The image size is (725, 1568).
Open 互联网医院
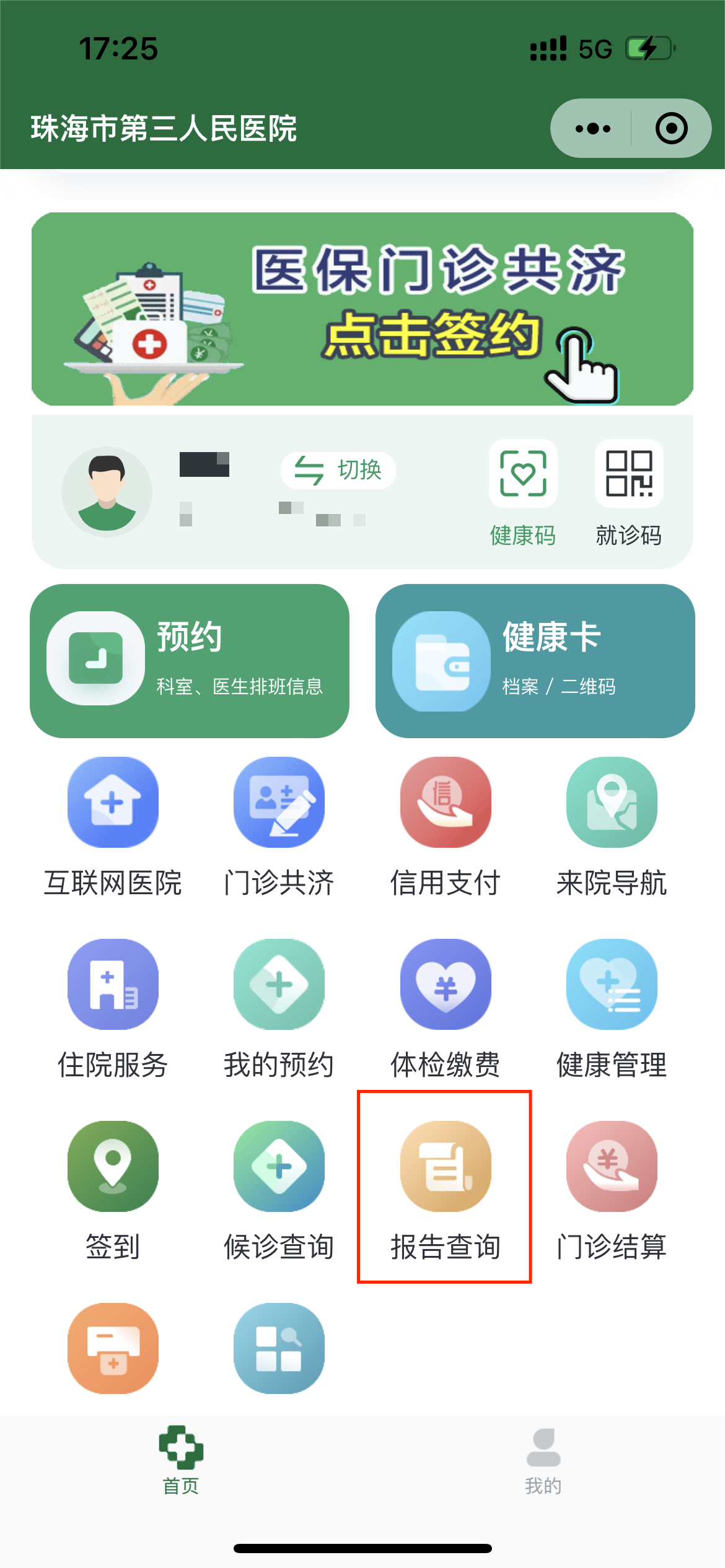pyautogui.click(x=113, y=827)
